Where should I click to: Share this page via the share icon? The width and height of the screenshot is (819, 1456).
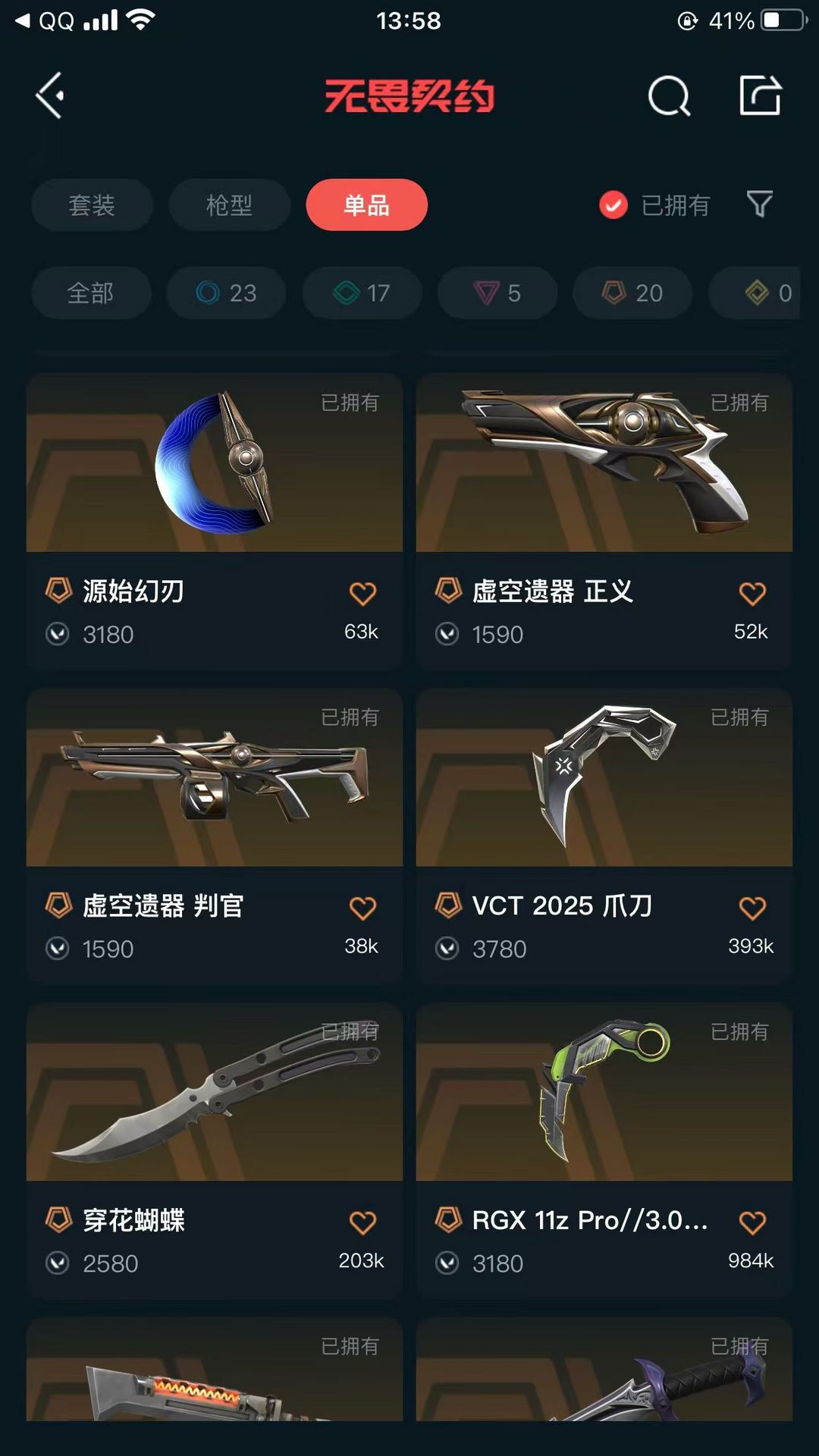[x=760, y=96]
